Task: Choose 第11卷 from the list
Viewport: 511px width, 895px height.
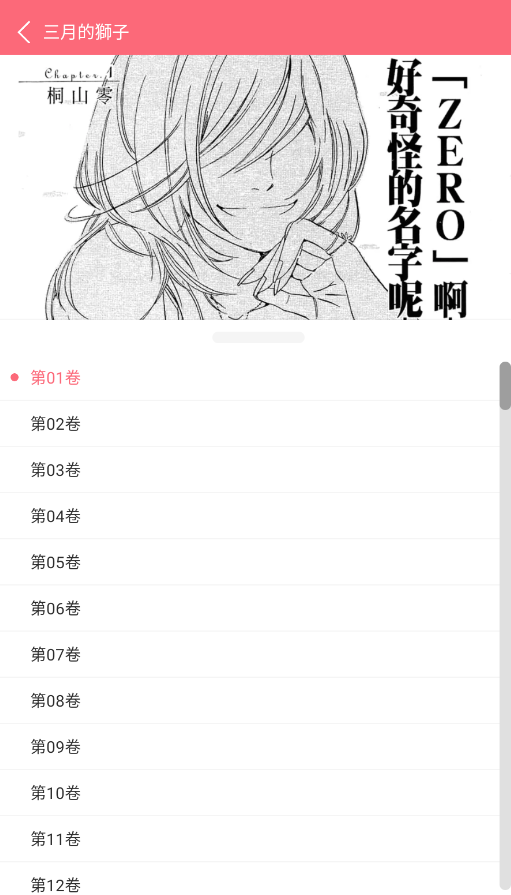Action: 250,839
